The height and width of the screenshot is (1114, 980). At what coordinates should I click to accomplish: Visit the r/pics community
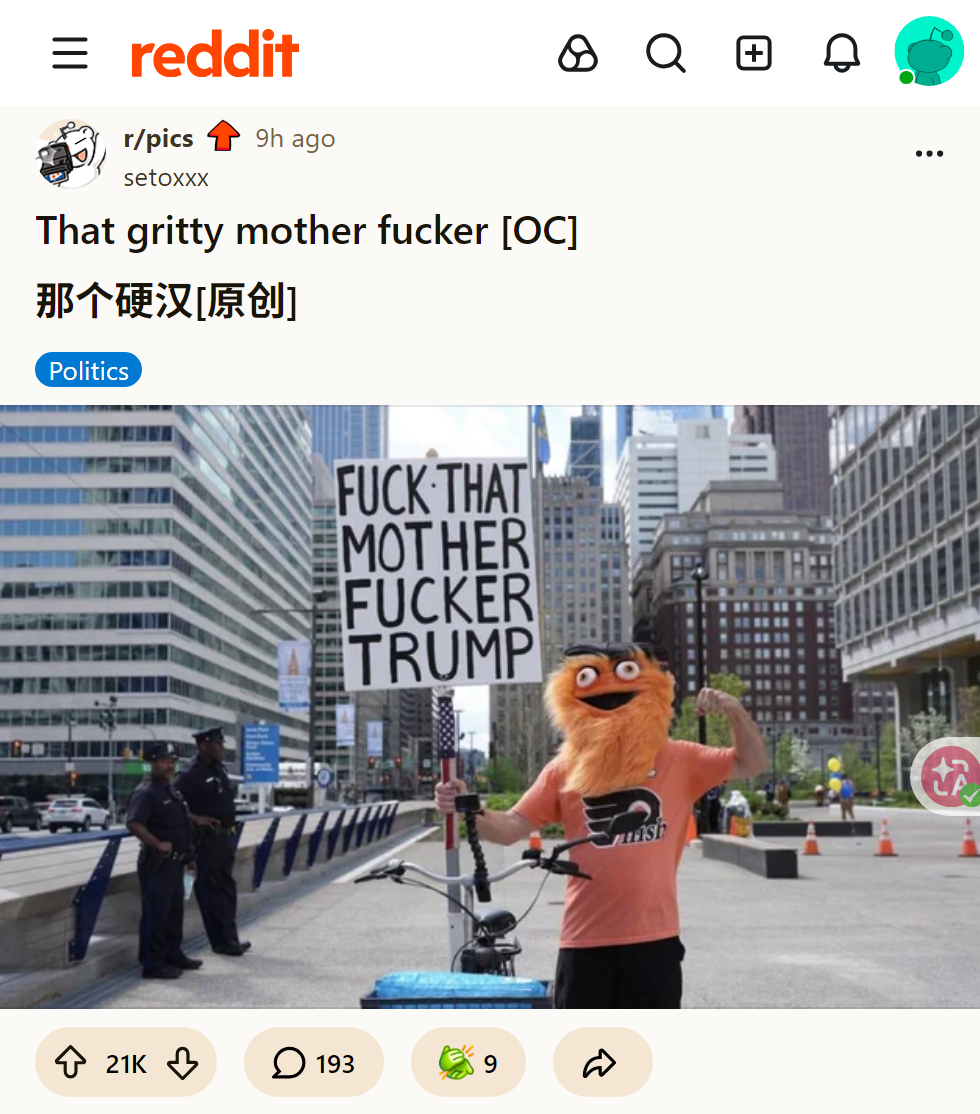click(x=158, y=138)
